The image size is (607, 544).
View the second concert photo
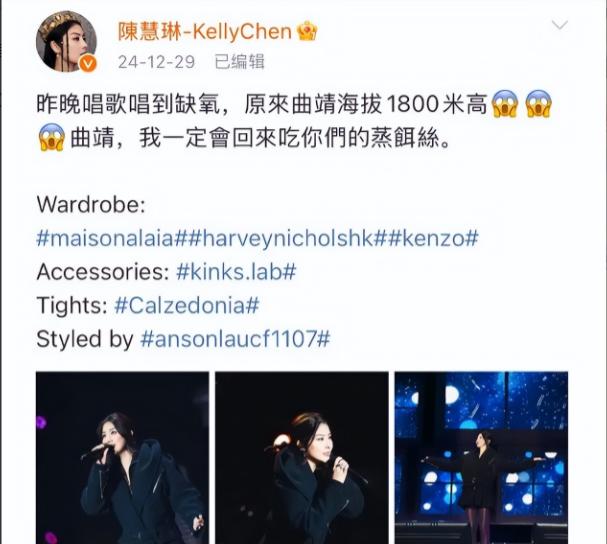pos(301,457)
